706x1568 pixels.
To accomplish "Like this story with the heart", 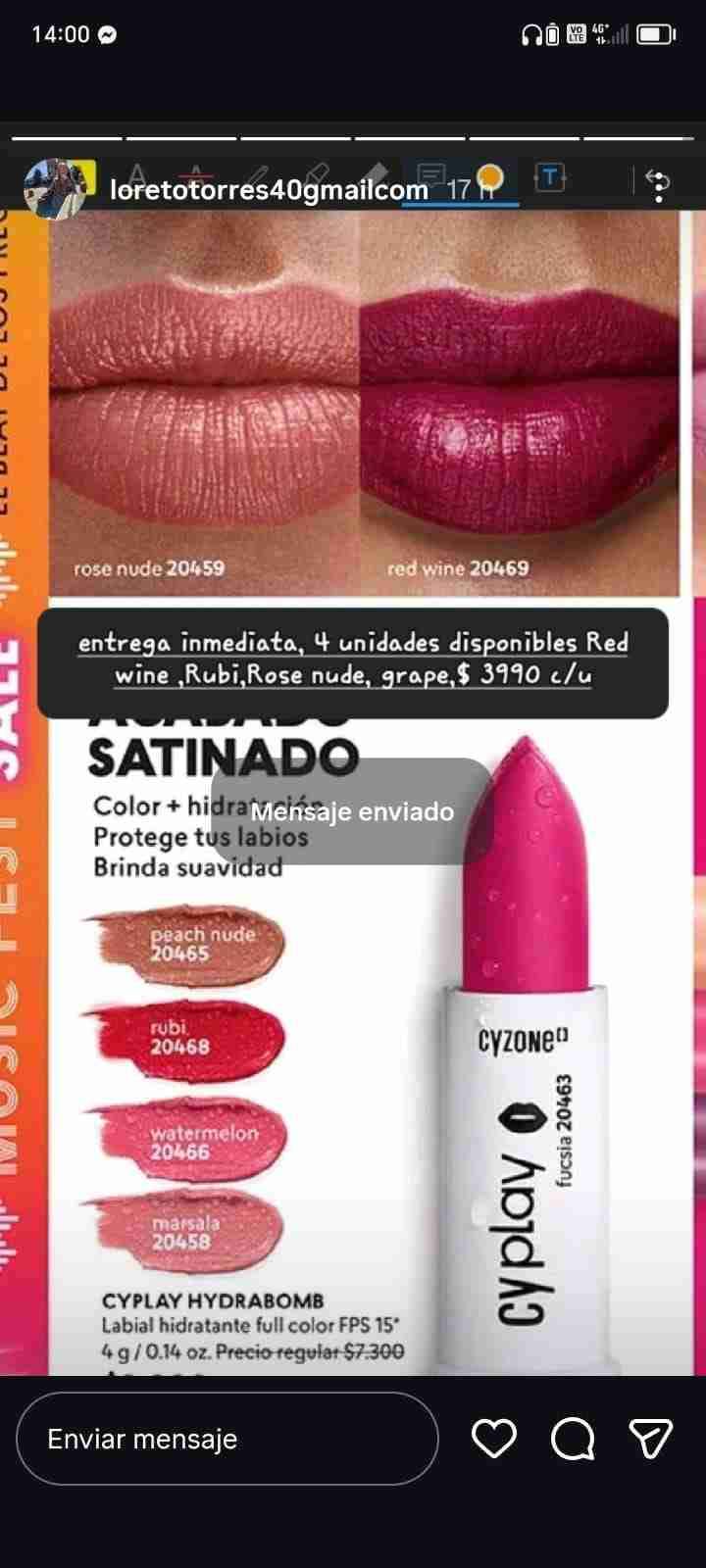I will [x=494, y=1439].
